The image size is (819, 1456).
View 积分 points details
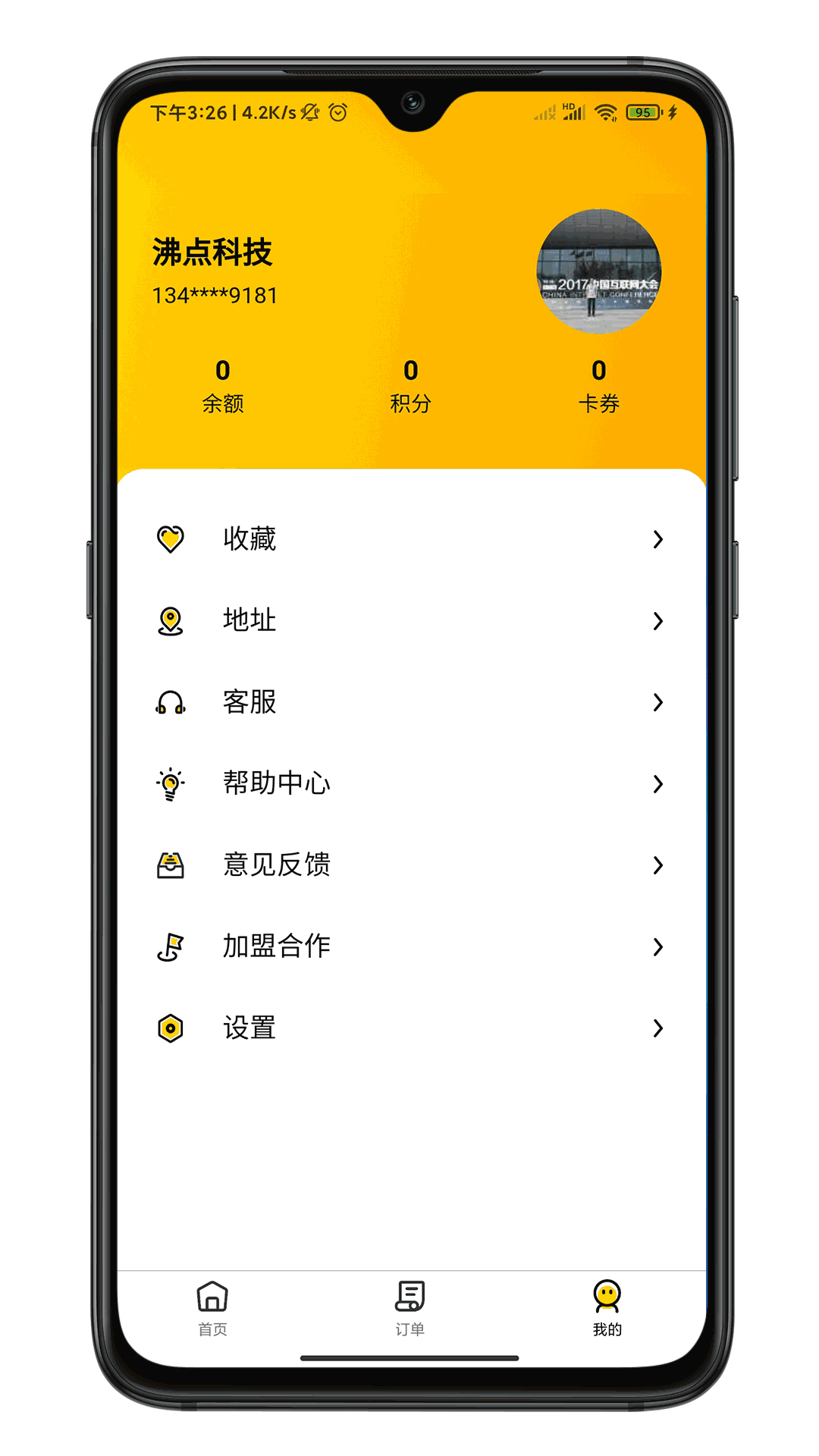point(410,385)
